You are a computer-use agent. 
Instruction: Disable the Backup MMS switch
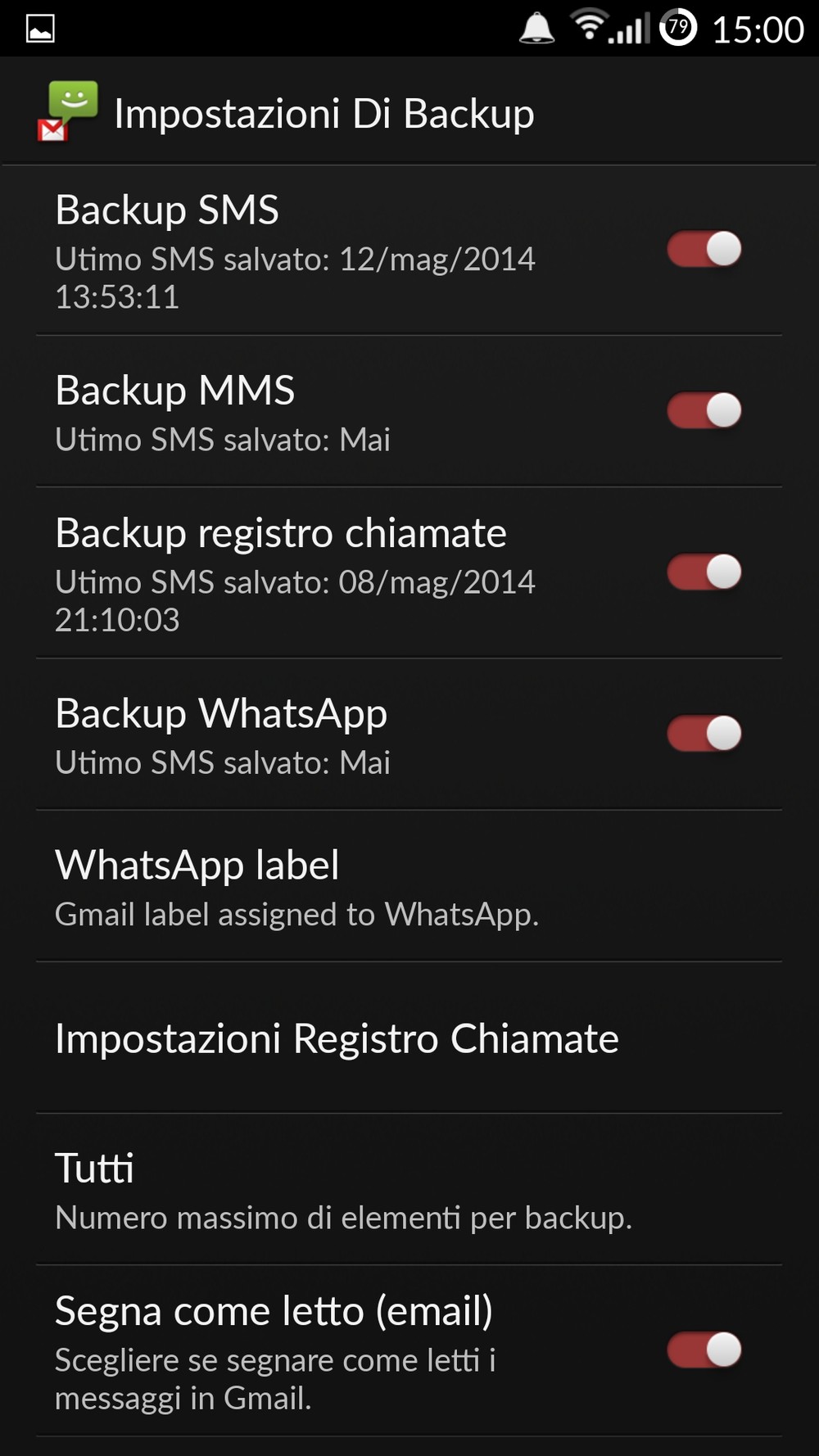coord(704,410)
